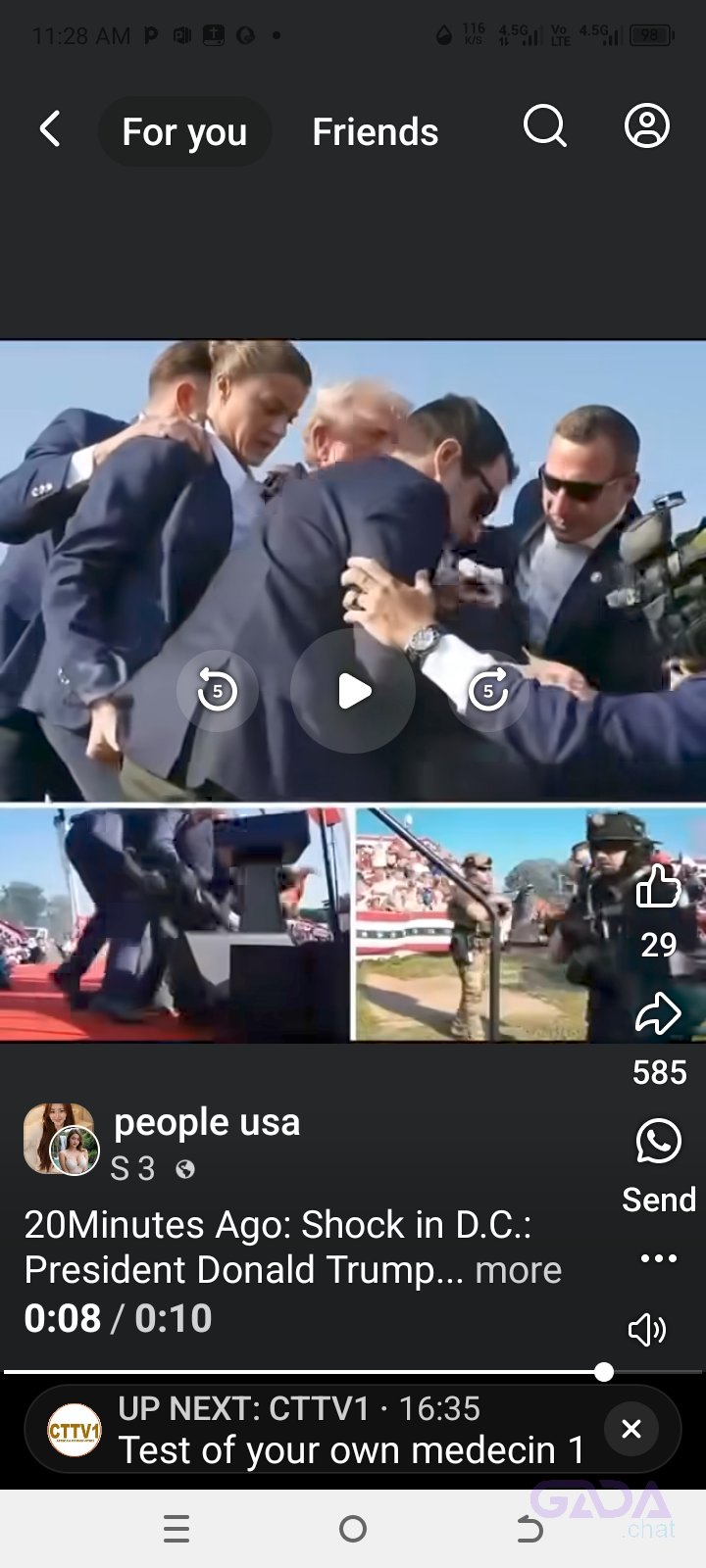The height and width of the screenshot is (1568, 706).
Task: Open the profile icon
Action: [x=647, y=126]
